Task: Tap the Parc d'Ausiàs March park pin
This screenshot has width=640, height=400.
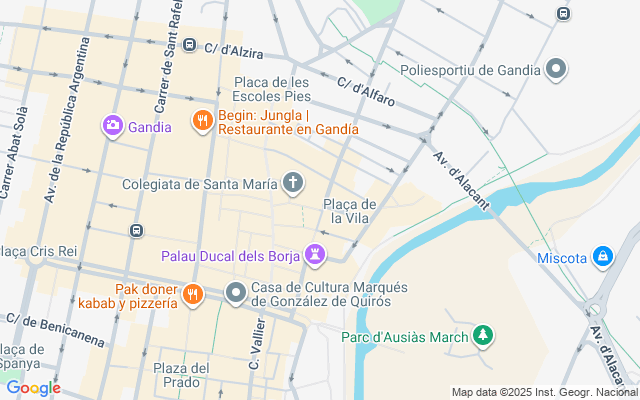Action: [483, 336]
